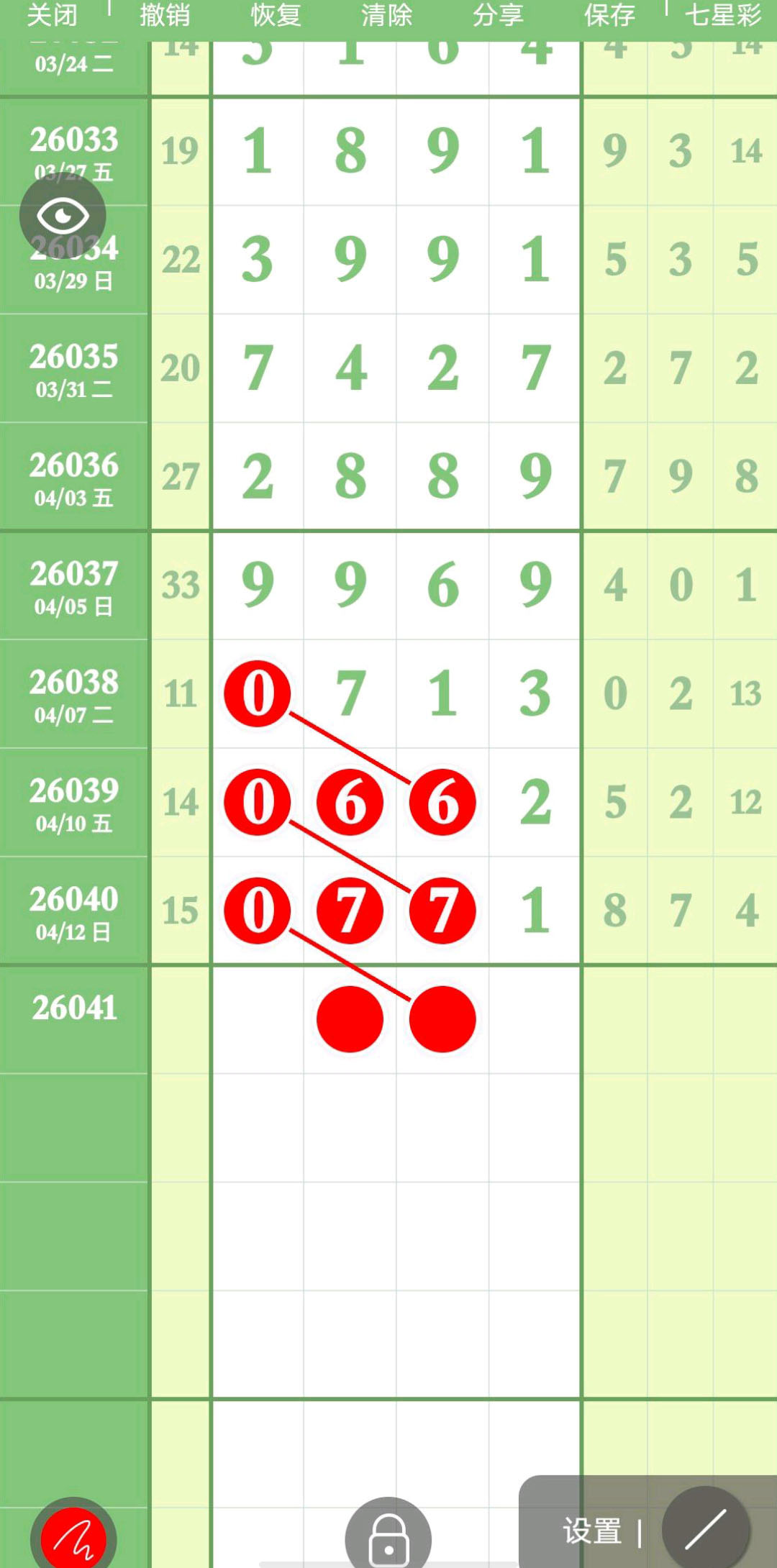Open the 七星彩 lottery selector
The width and height of the screenshot is (777, 1568).
click(722, 16)
